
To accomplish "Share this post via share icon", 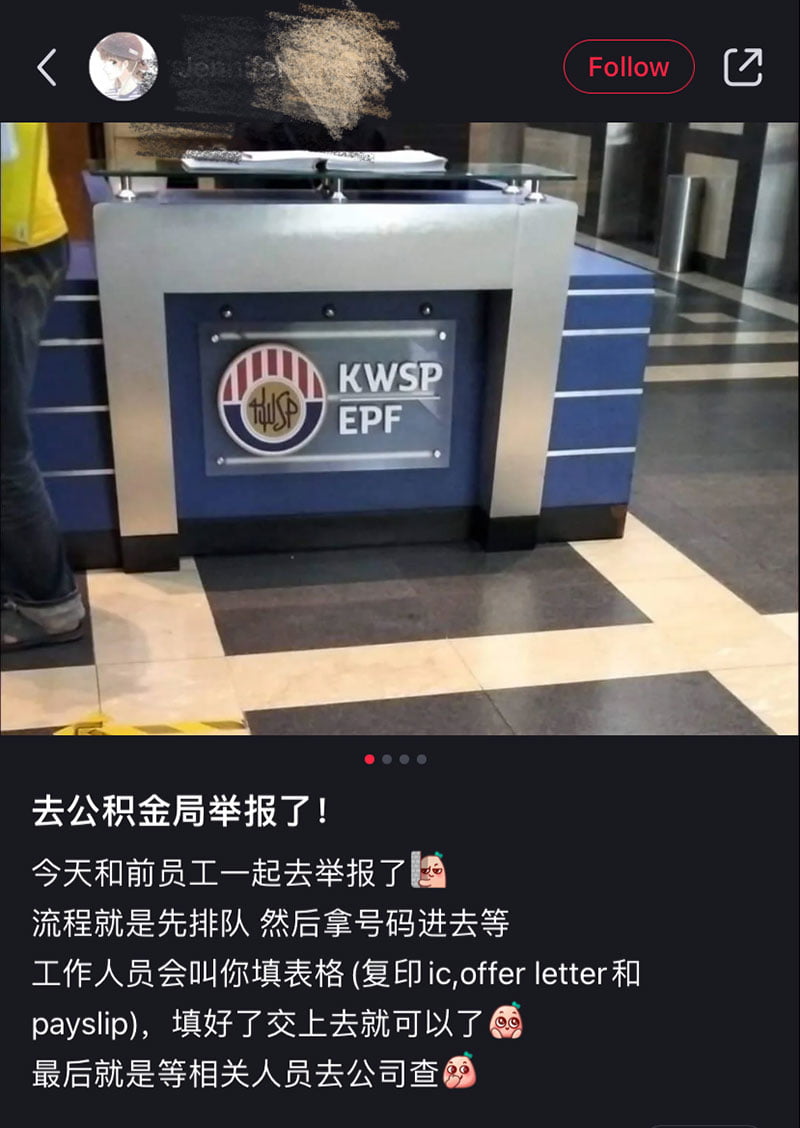I will coord(742,67).
